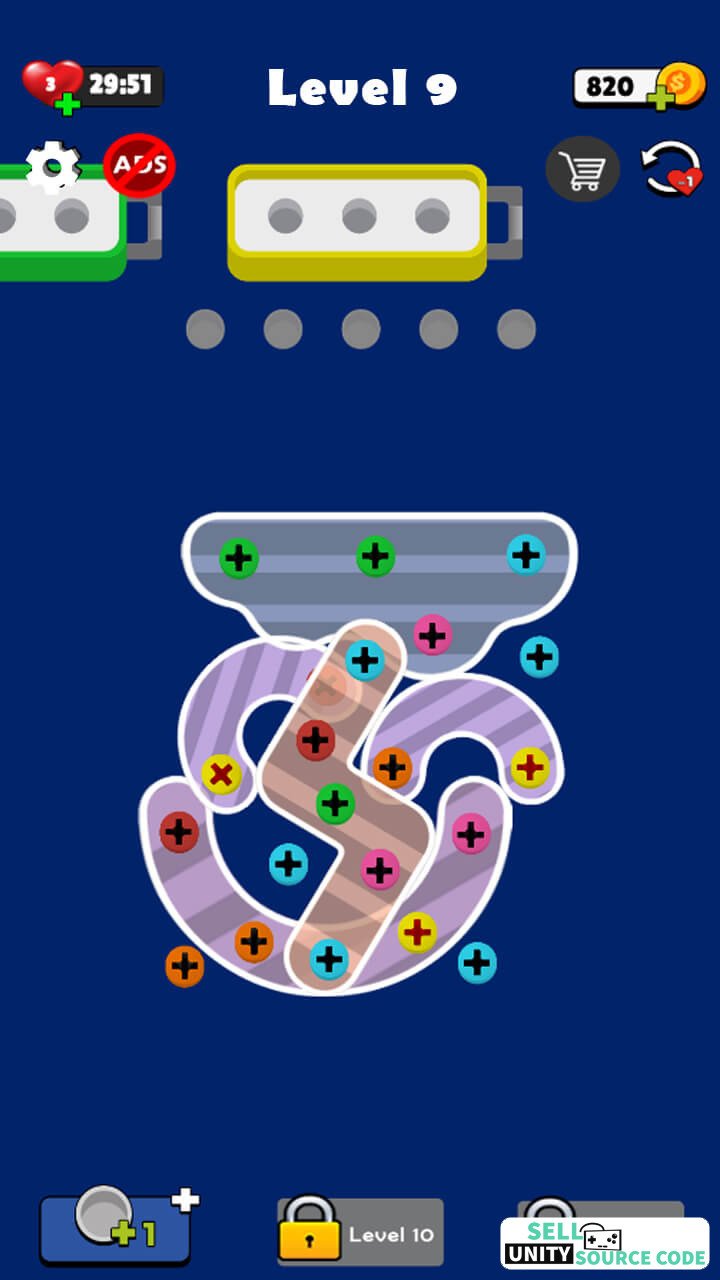Tap the green screw on the central bar
This screenshot has height=1280, width=720.
click(x=336, y=803)
